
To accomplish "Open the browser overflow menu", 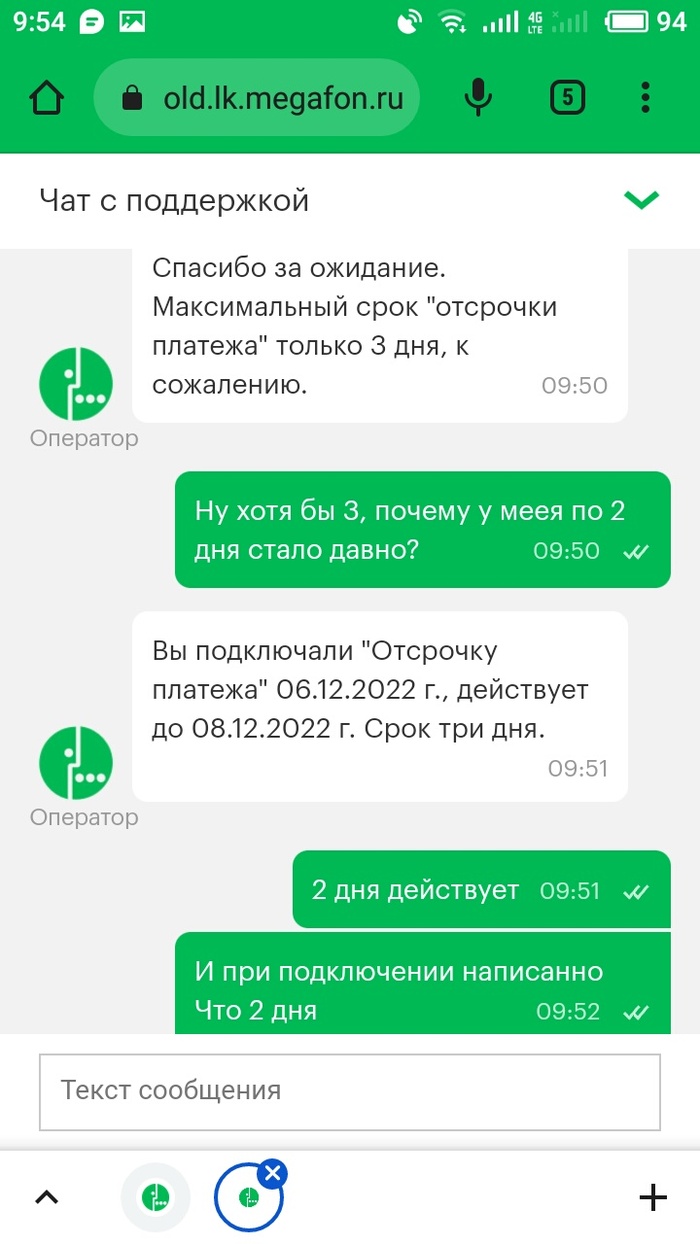I will (x=646, y=97).
